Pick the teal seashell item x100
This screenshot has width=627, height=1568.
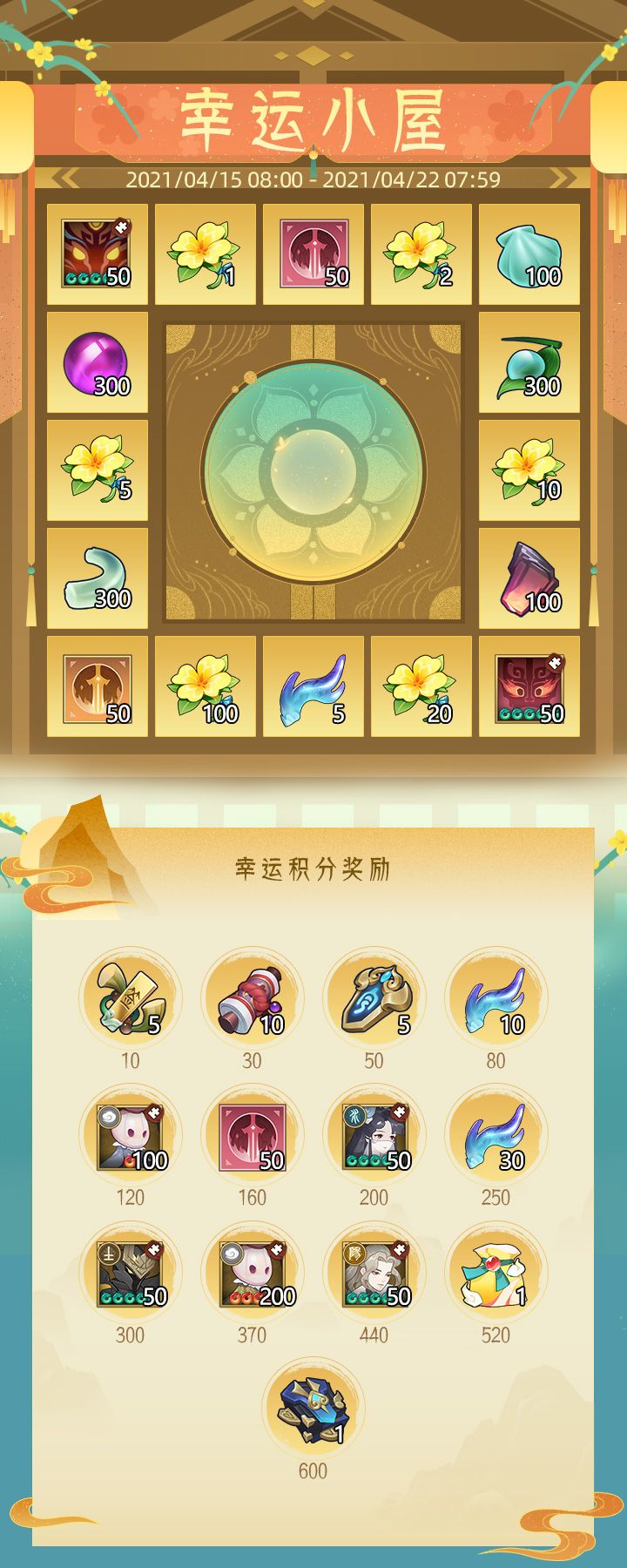[529, 253]
